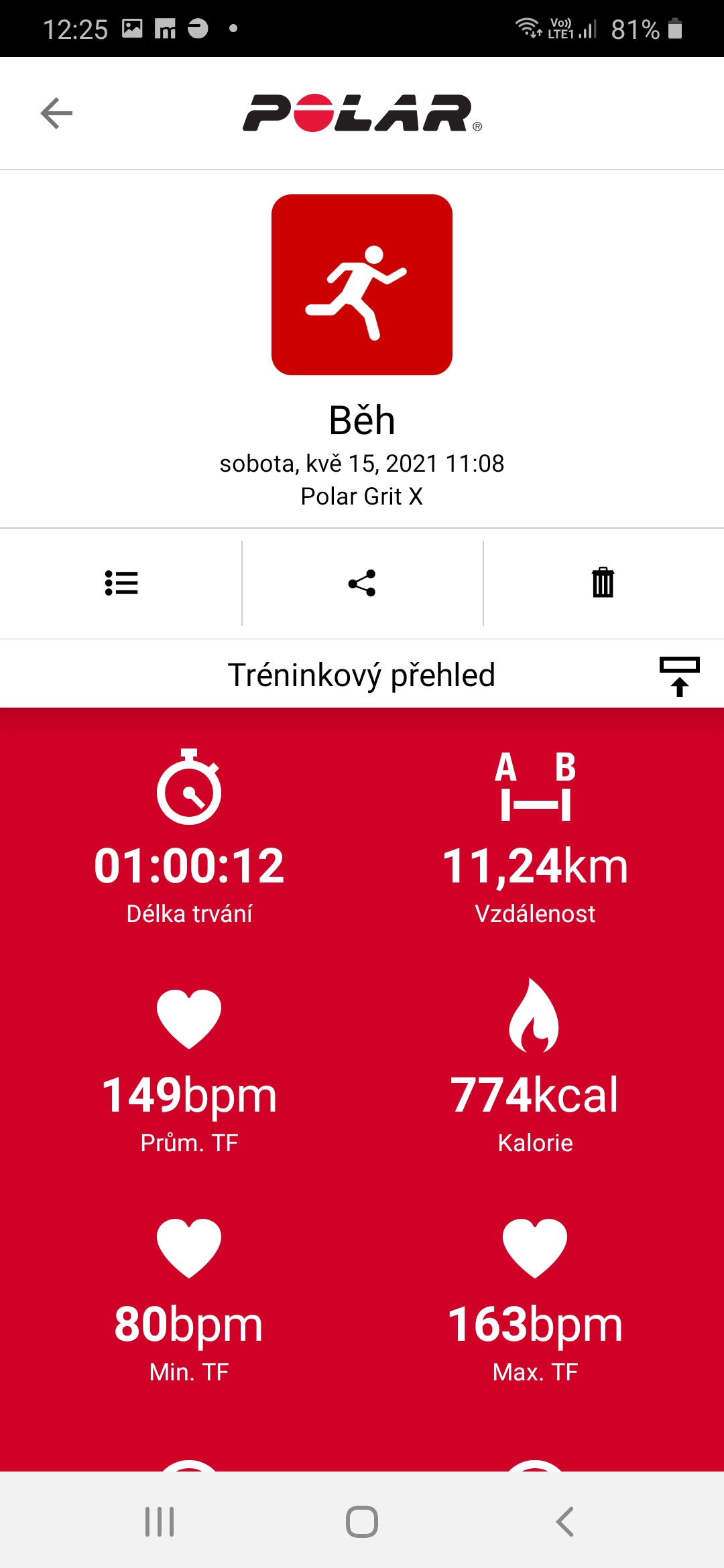Go back using the top-left arrow
The height and width of the screenshot is (1568, 724).
tap(56, 113)
